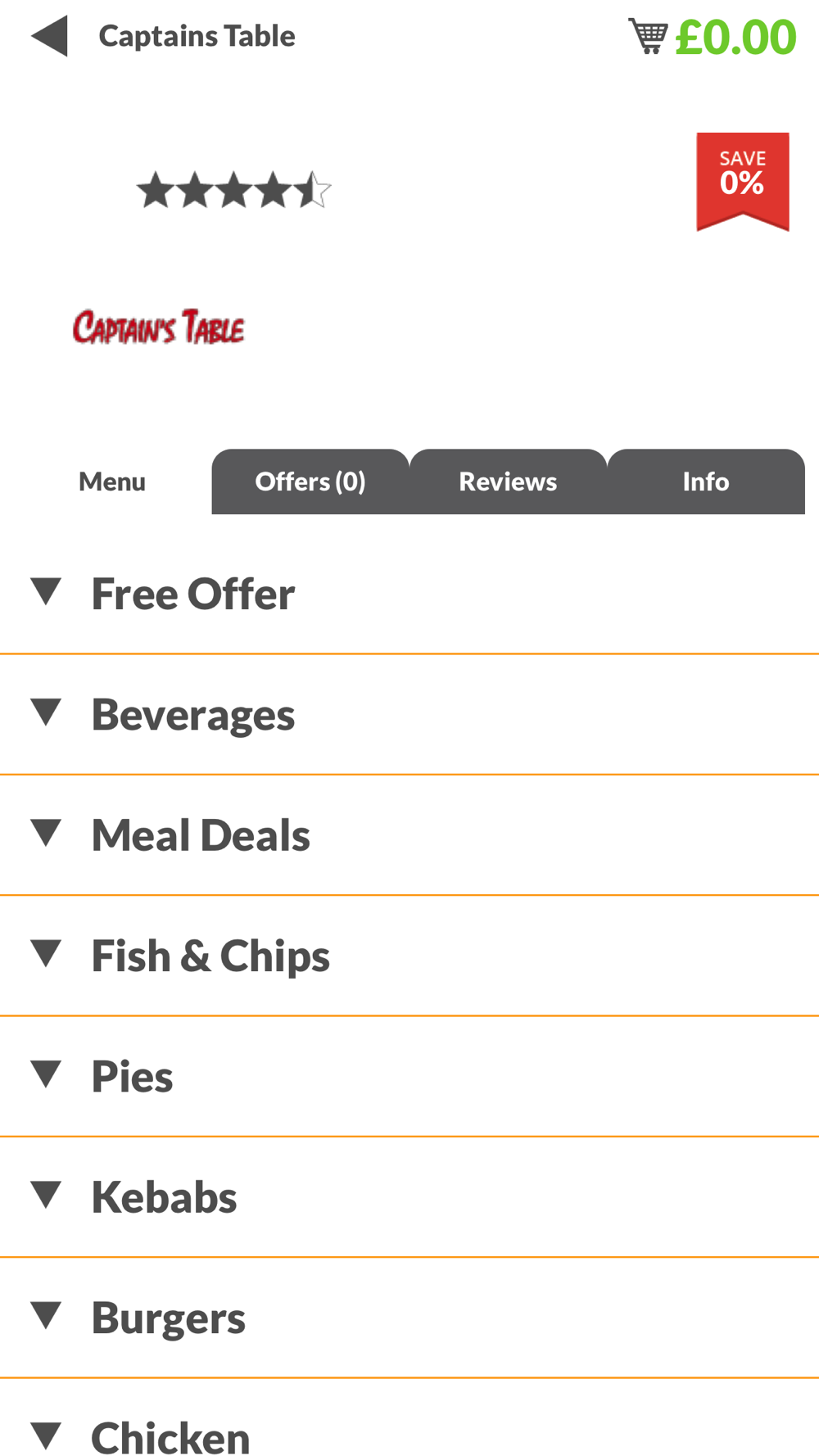Viewport: 819px width, 1456px height.
Task: Expand the Beverages category
Action: pyautogui.click(x=409, y=715)
